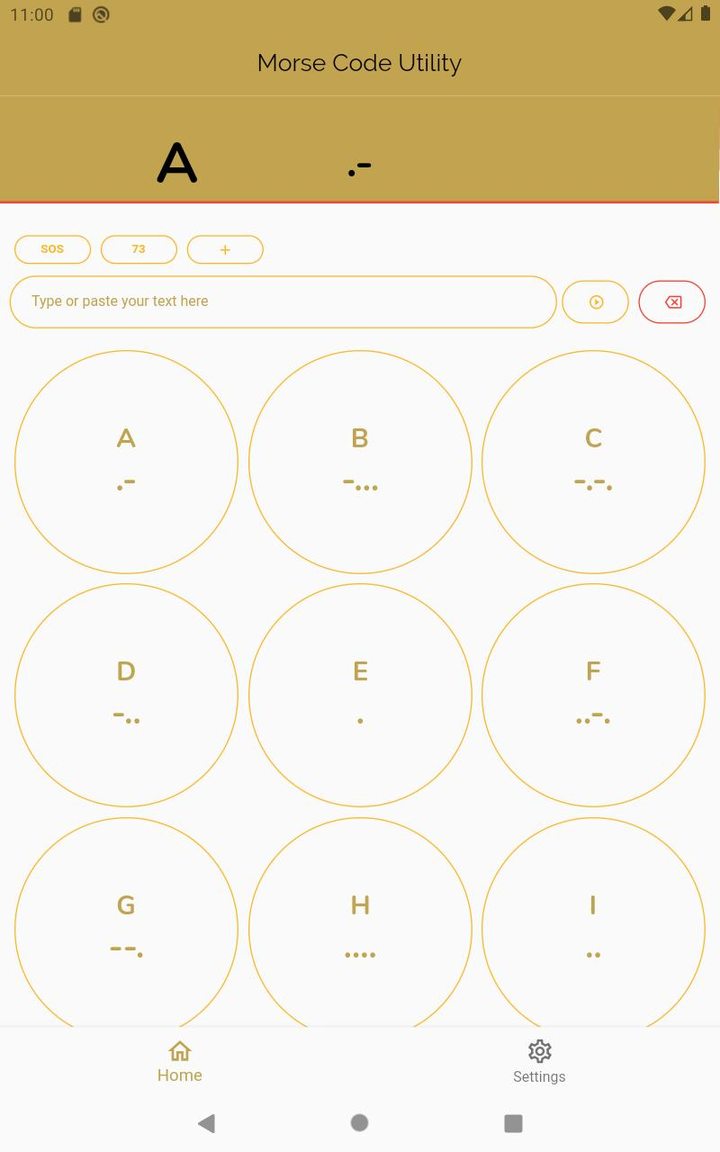
Task: Tap the red backspace clear icon
Action: click(x=671, y=301)
